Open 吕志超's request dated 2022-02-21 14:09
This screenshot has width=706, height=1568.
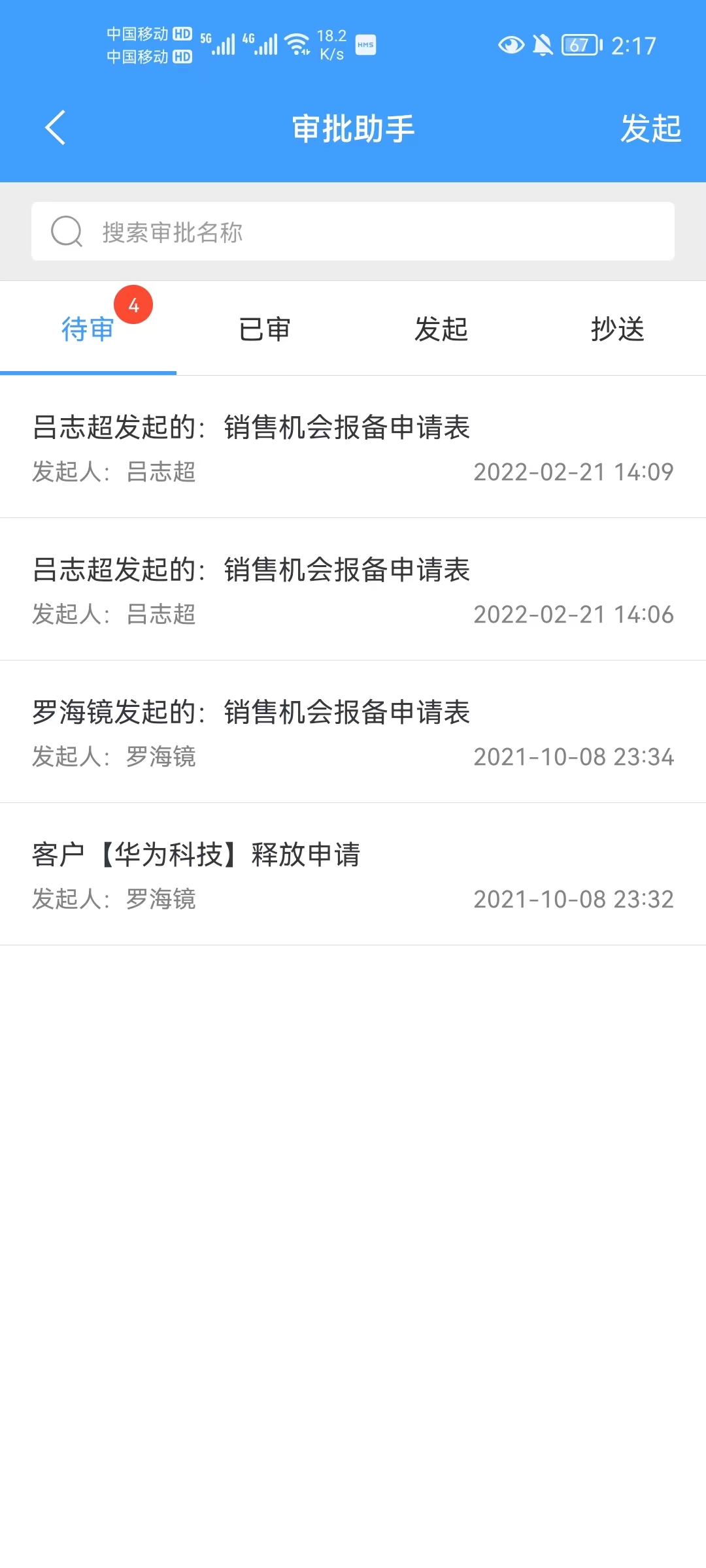click(353, 448)
